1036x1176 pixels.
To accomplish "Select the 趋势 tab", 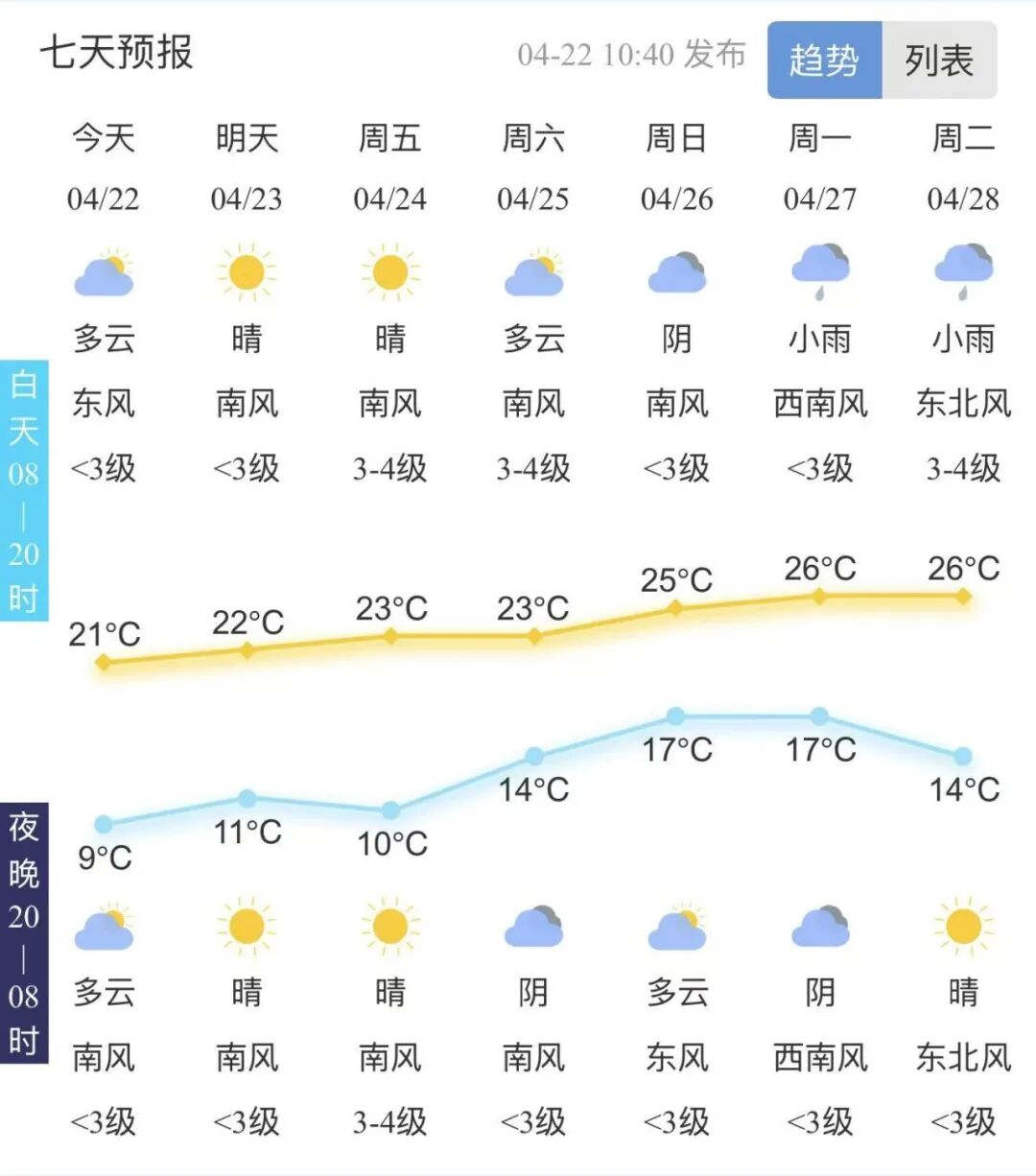I will pos(824,60).
